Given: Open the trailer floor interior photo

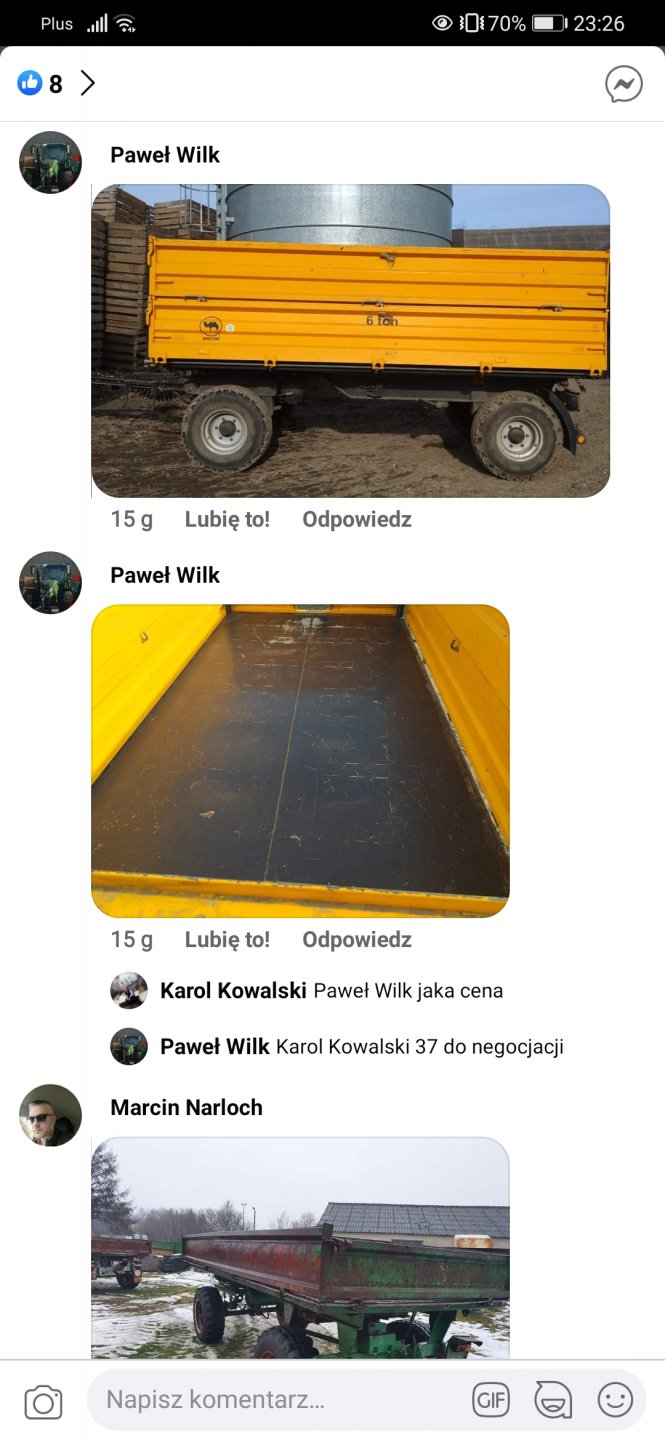Looking at the screenshot, I should [300, 760].
